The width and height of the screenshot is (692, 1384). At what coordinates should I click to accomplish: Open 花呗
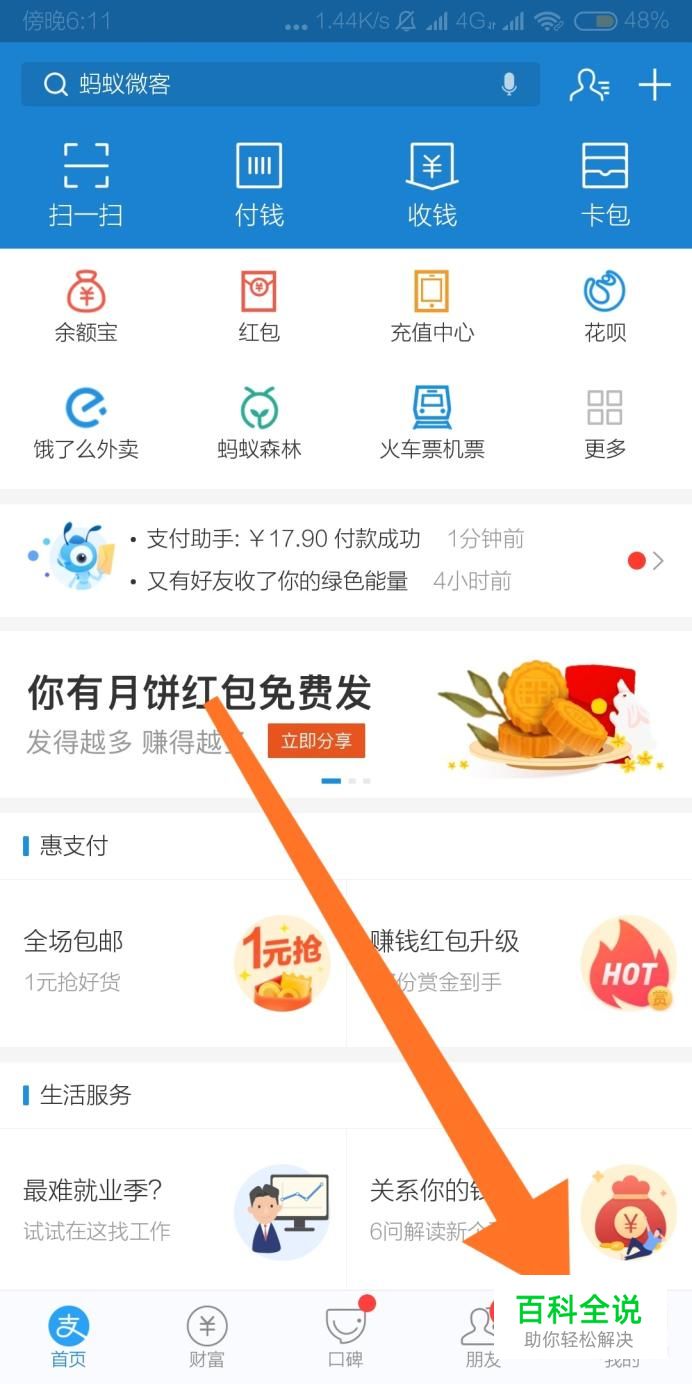605,307
